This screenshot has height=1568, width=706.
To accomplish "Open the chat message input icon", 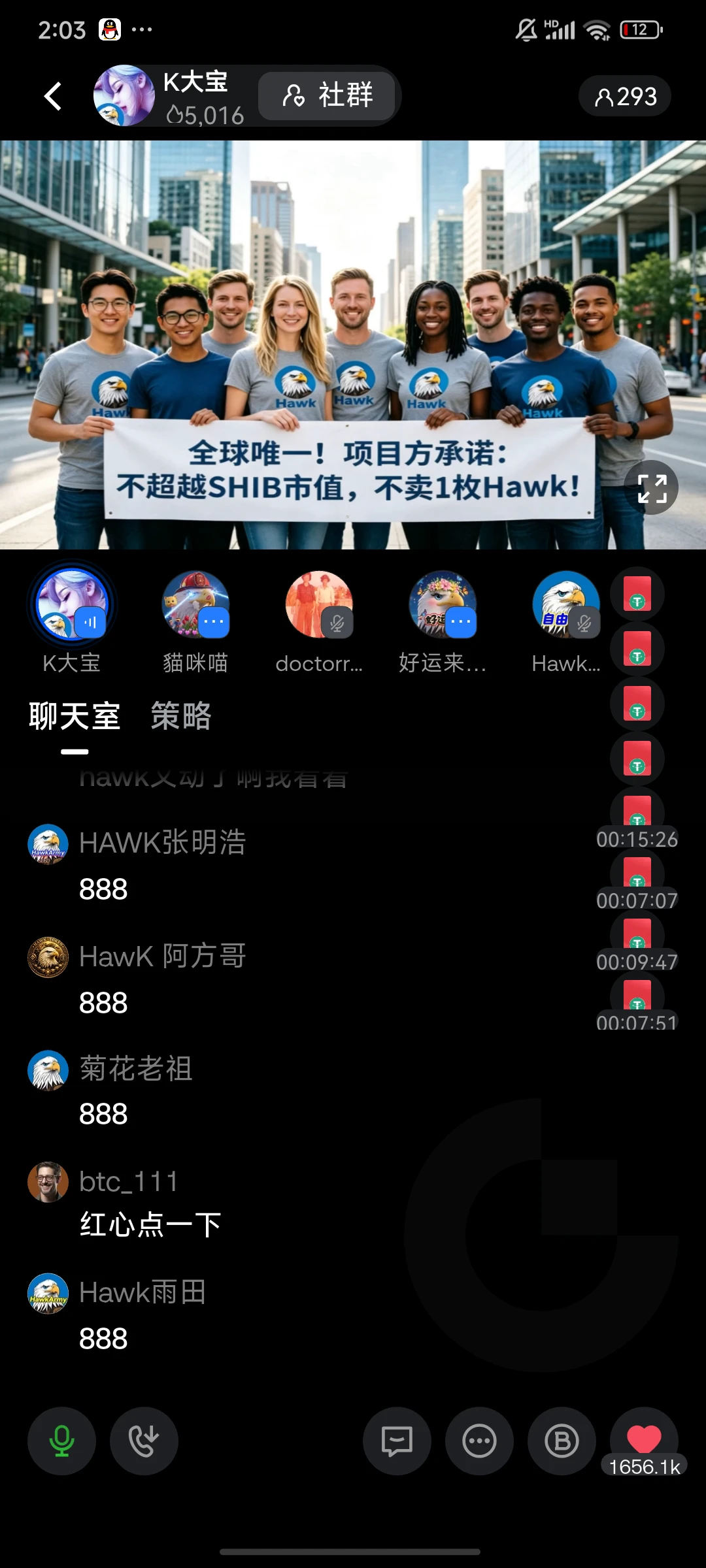I will [397, 1441].
